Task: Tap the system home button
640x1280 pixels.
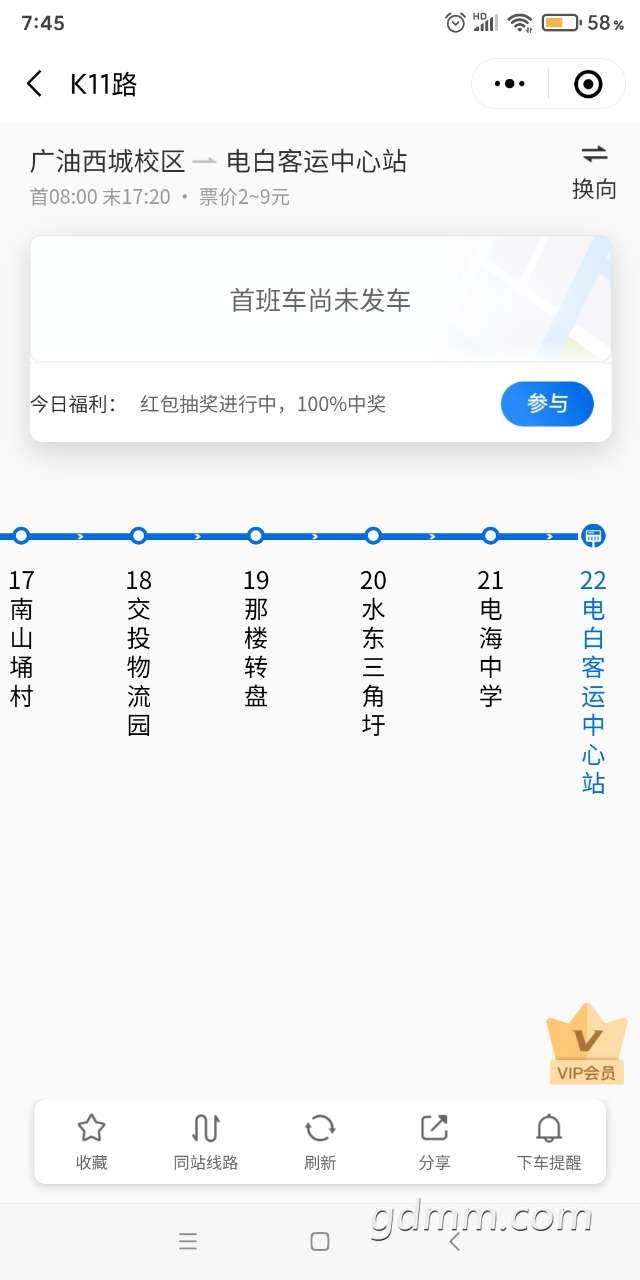Action: click(320, 1242)
